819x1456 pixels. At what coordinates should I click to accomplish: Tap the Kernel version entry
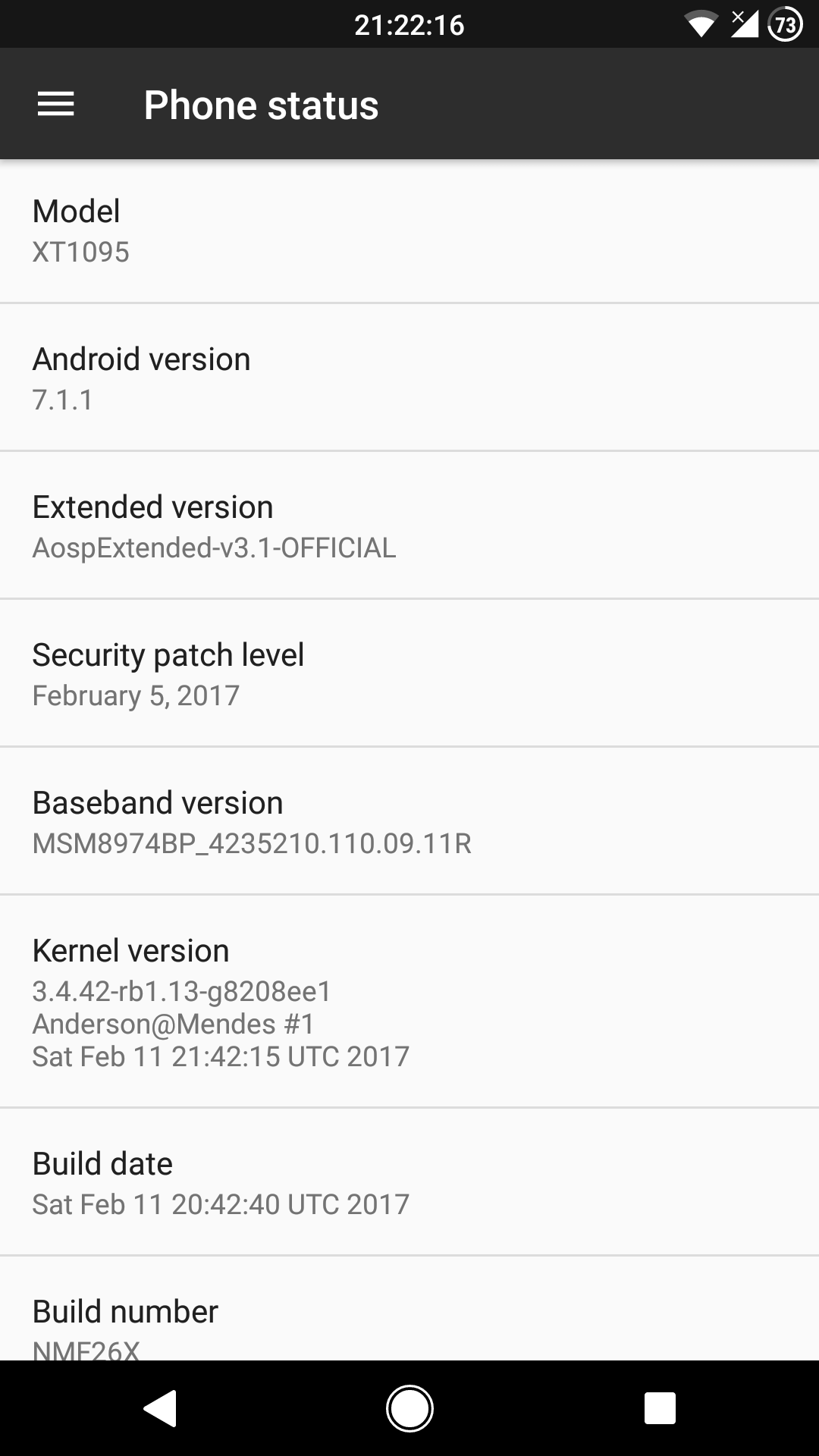click(x=409, y=1001)
